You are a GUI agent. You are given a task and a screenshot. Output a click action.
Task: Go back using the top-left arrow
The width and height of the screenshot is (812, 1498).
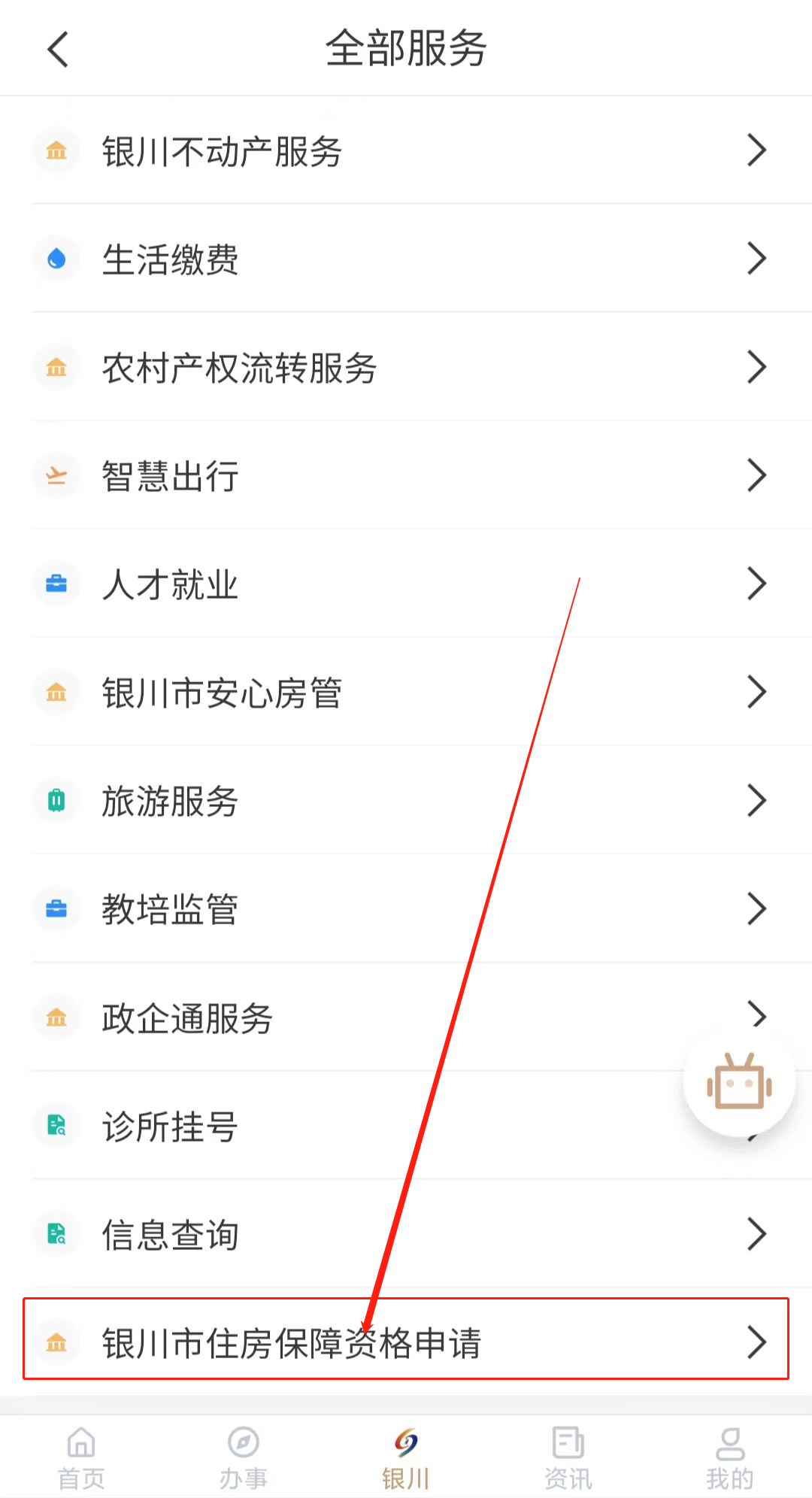pyautogui.click(x=58, y=50)
